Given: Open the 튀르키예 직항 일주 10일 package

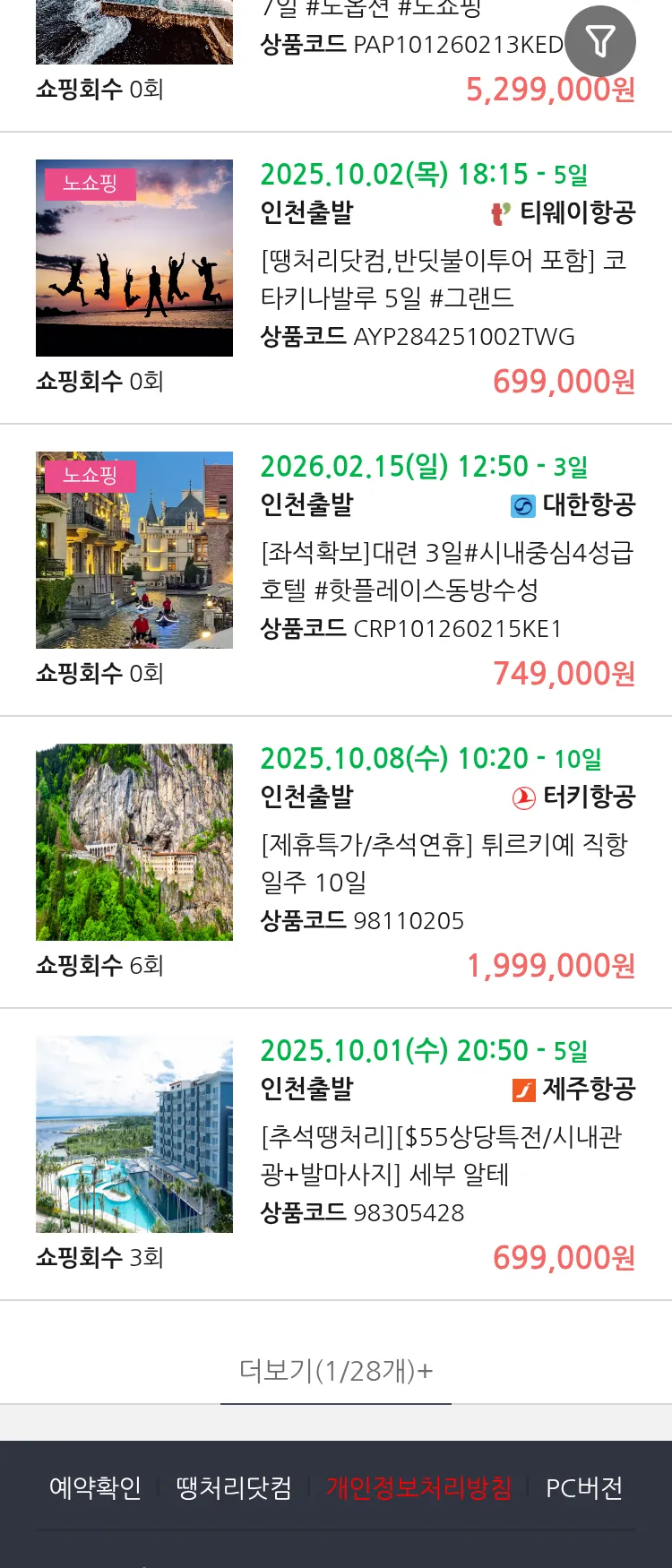Looking at the screenshot, I should 444,863.
